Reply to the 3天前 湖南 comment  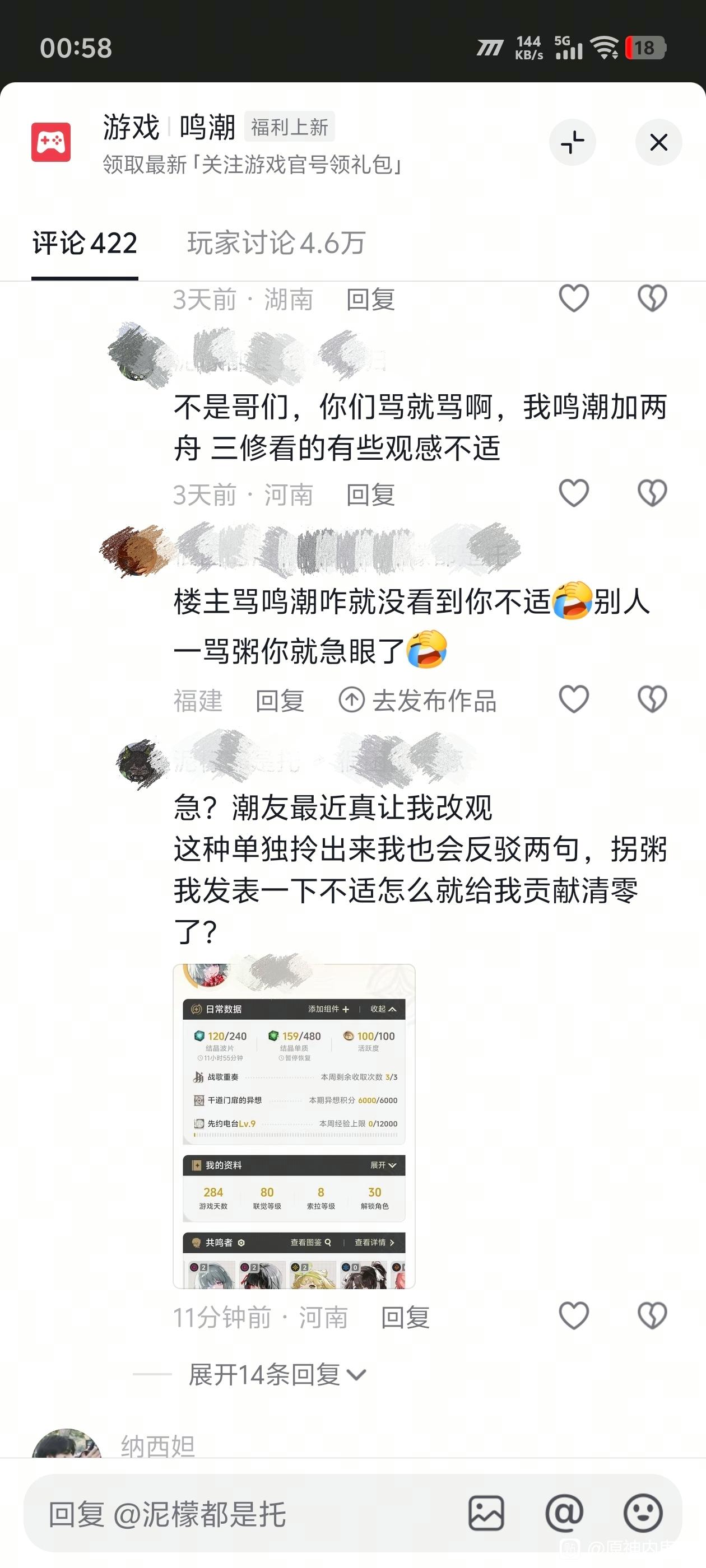pos(370,300)
